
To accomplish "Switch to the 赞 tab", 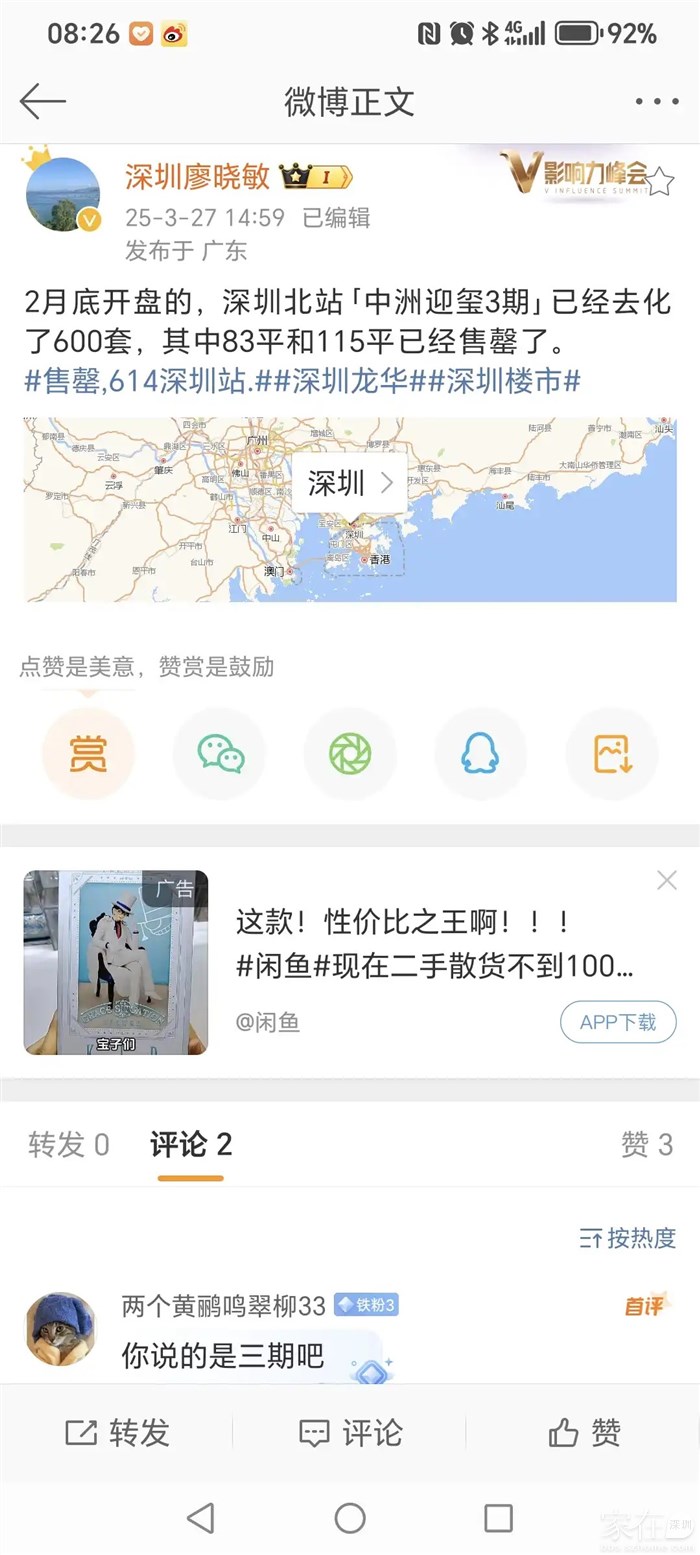I will click(x=646, y=1145).
